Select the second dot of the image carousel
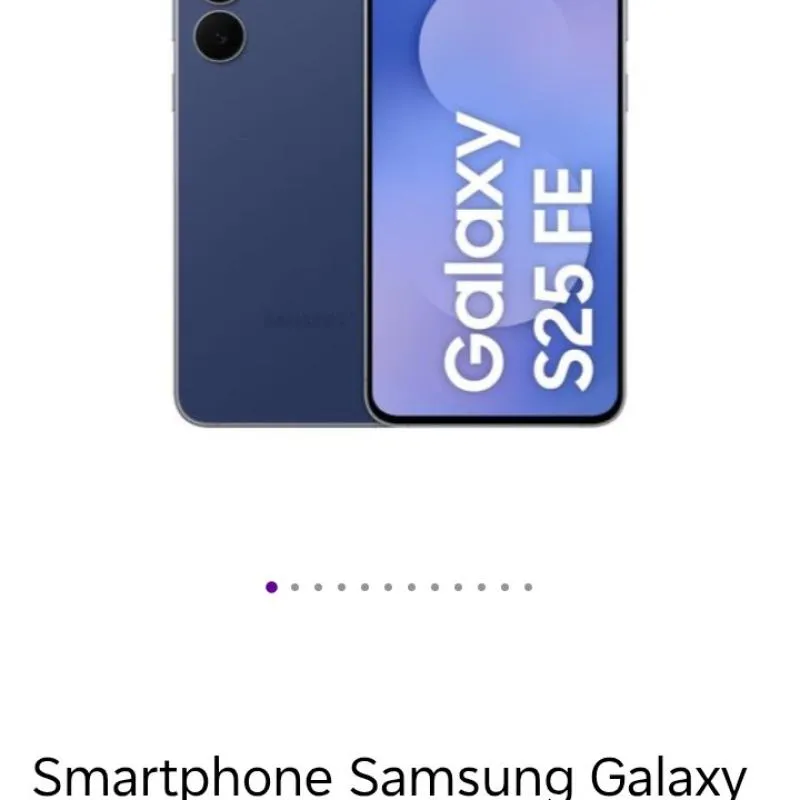Viewport: 800px width, 800px height. (295, 587)
